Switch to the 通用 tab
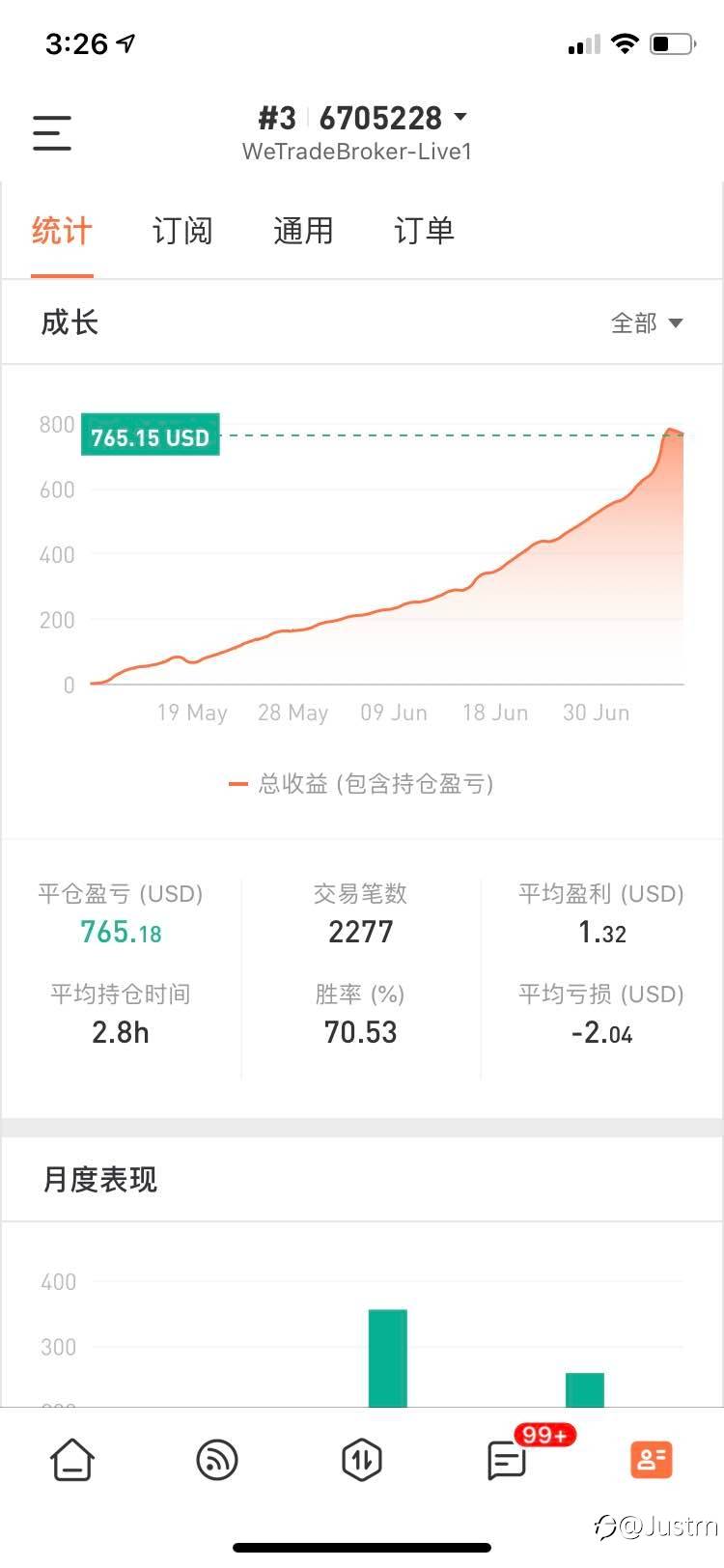 coord(303,231)
